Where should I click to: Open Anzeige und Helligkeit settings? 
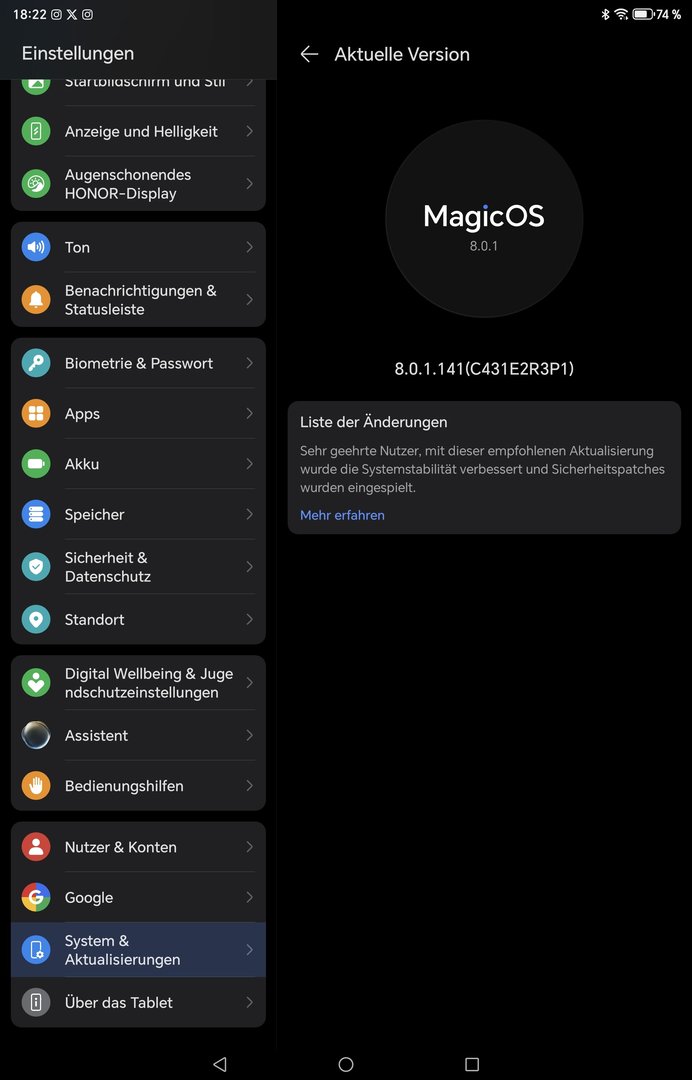[x=140, y=131]
